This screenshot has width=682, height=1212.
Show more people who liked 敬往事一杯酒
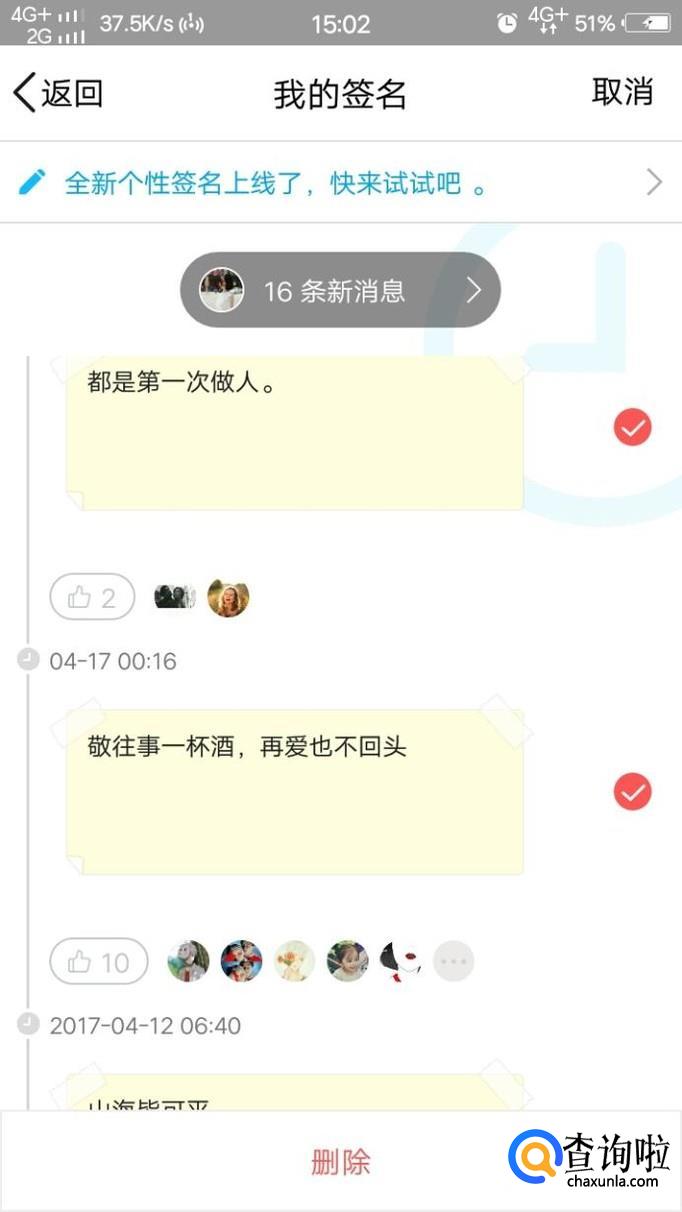pos(453,962)
